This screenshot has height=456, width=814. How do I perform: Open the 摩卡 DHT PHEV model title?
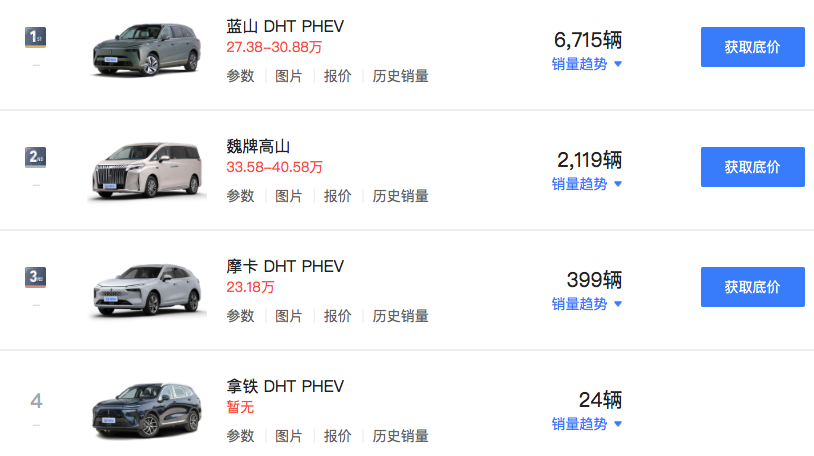coord(285,266)
